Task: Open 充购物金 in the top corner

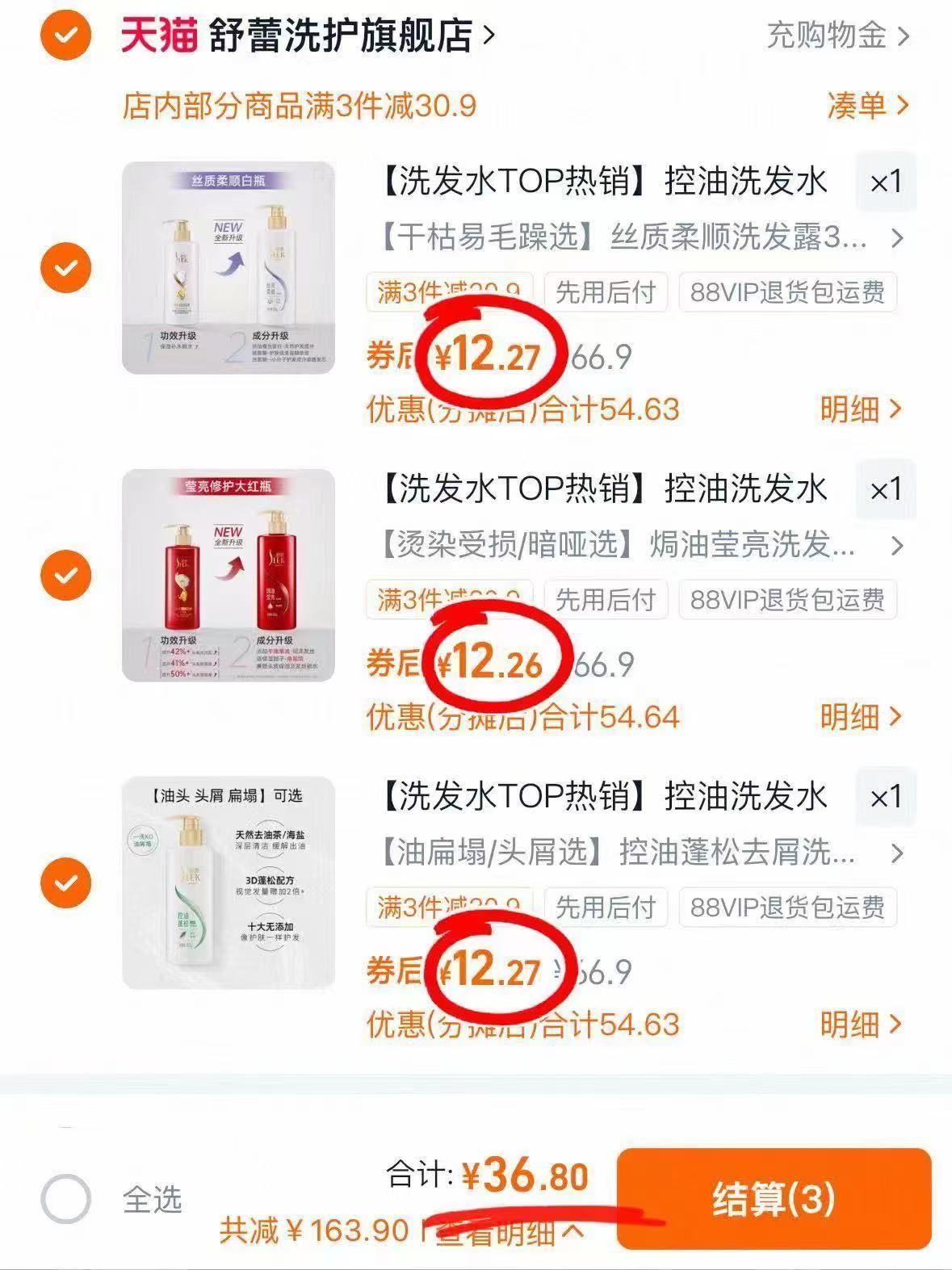Action: 825,34
